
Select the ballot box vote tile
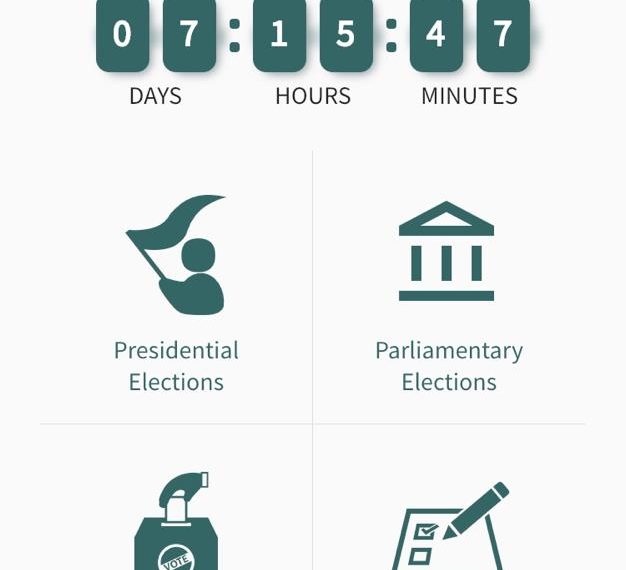click(176, 520)
